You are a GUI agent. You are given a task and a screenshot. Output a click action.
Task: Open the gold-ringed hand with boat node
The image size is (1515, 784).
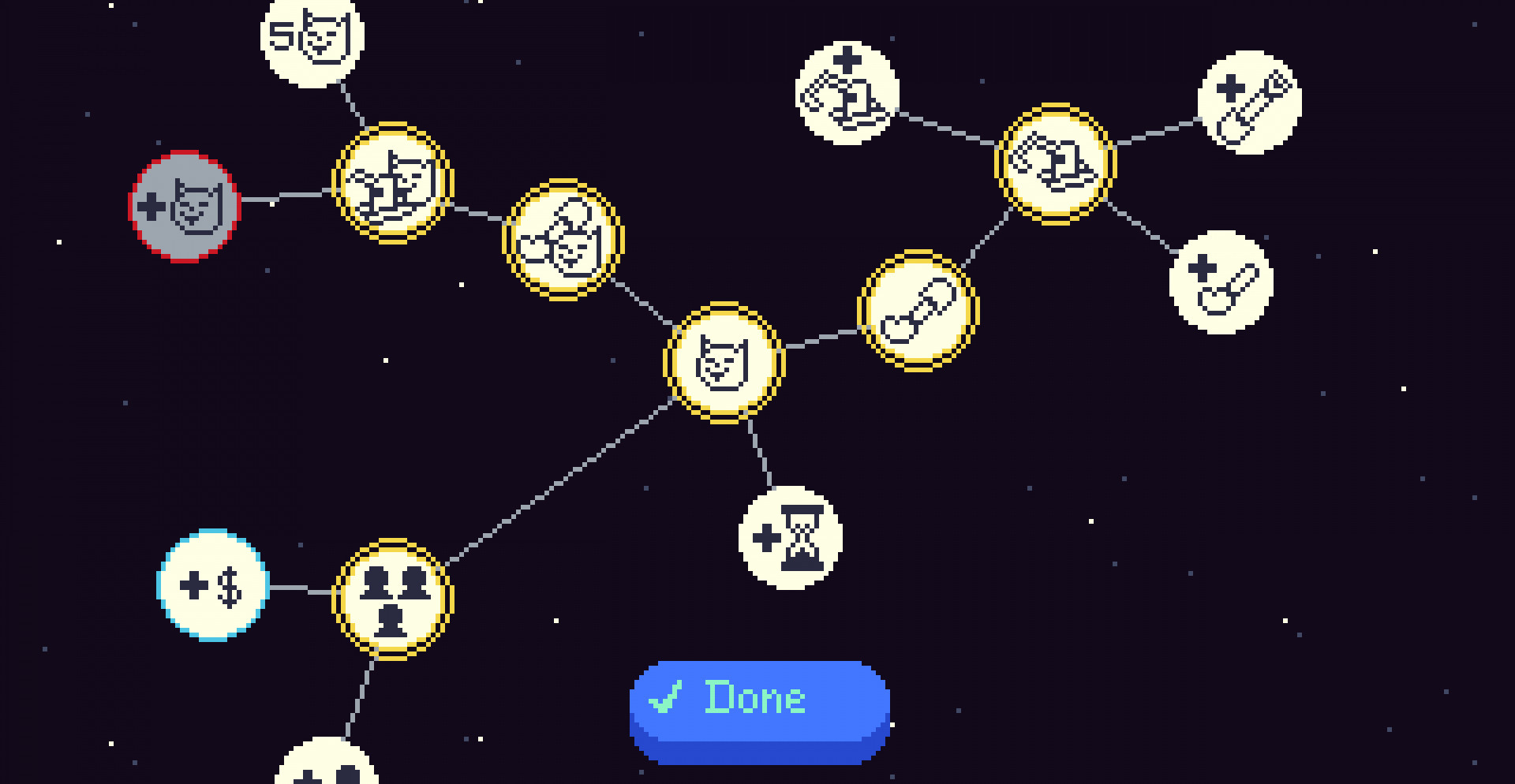pyautogui.click(x=1055, y=164)
